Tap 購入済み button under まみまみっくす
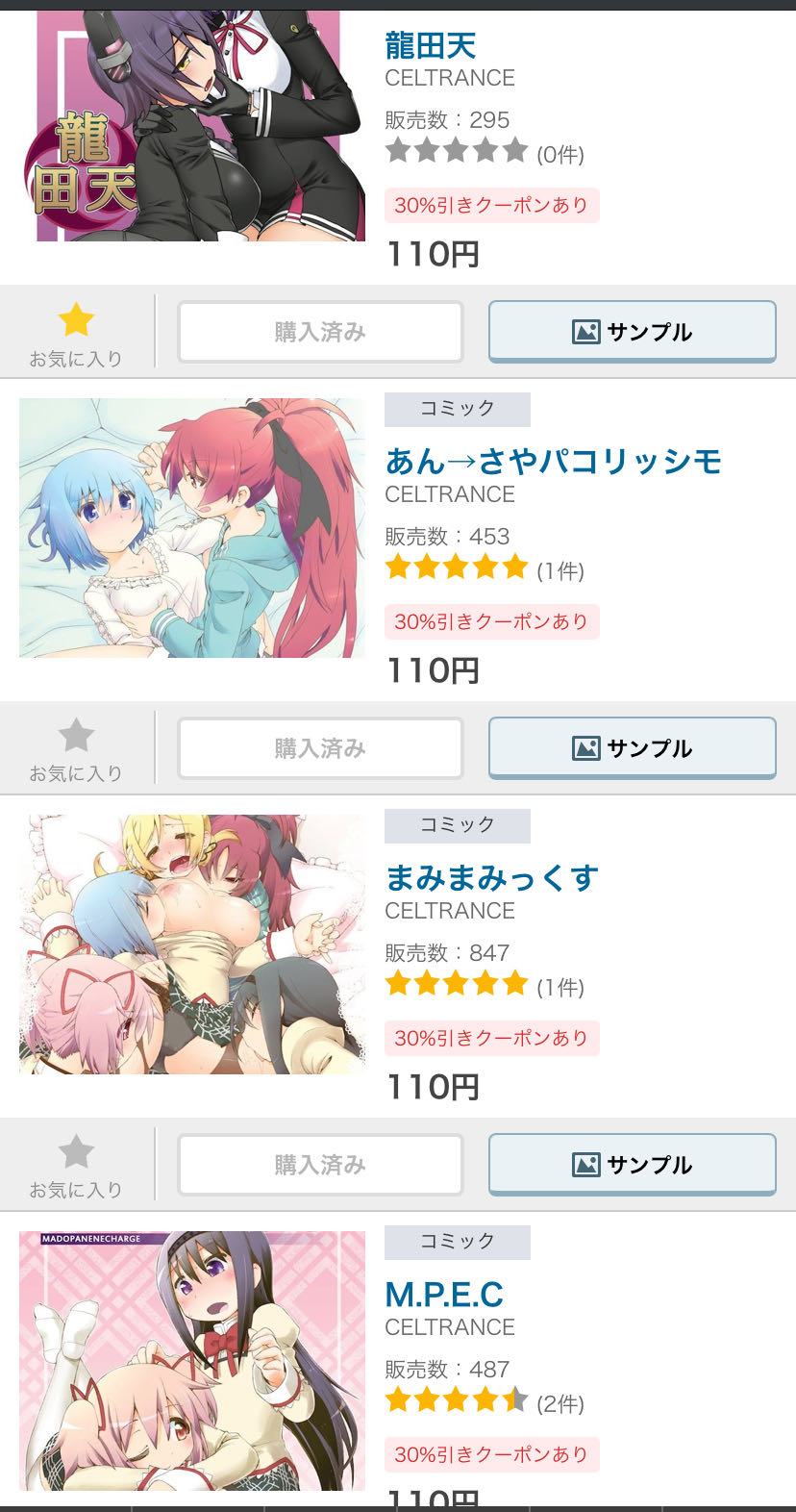The height and width of the screenshot is (1512, 796). pyautogui.click(x=320, y=1165)
